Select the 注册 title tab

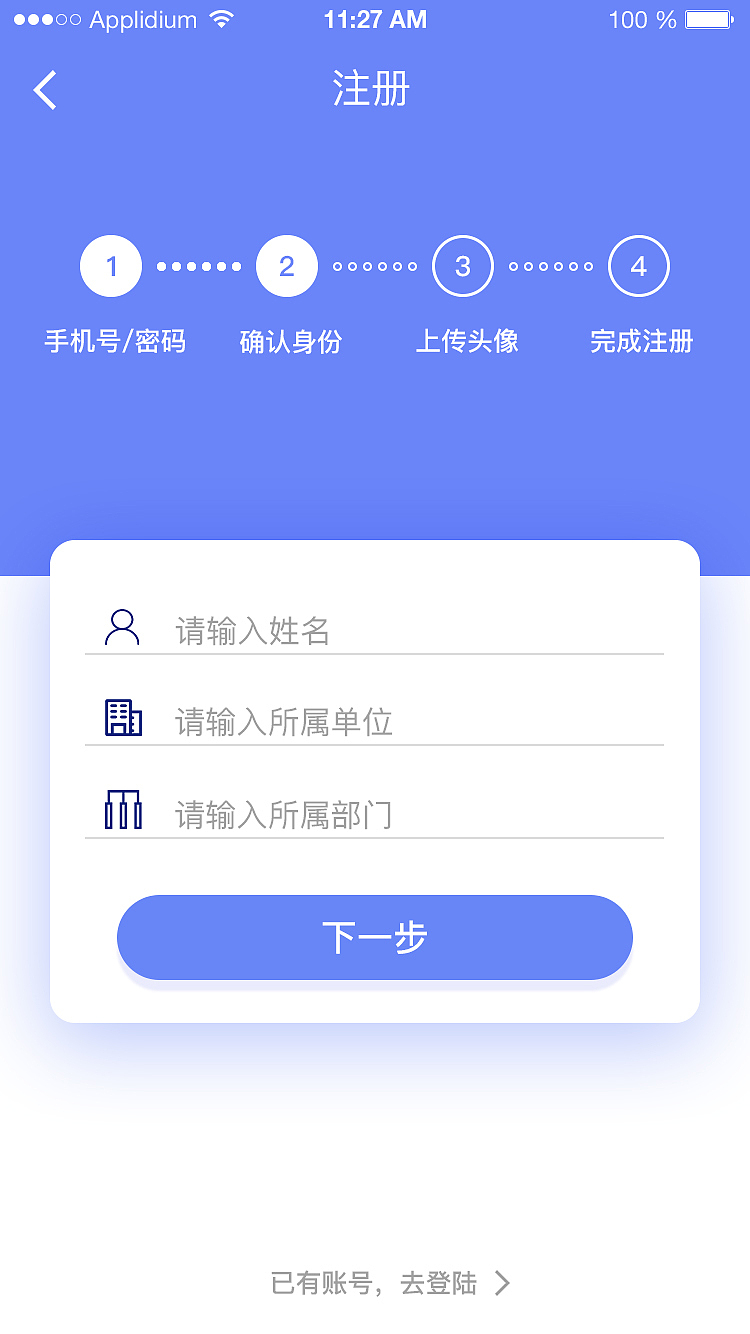click(x=372, y=89)
